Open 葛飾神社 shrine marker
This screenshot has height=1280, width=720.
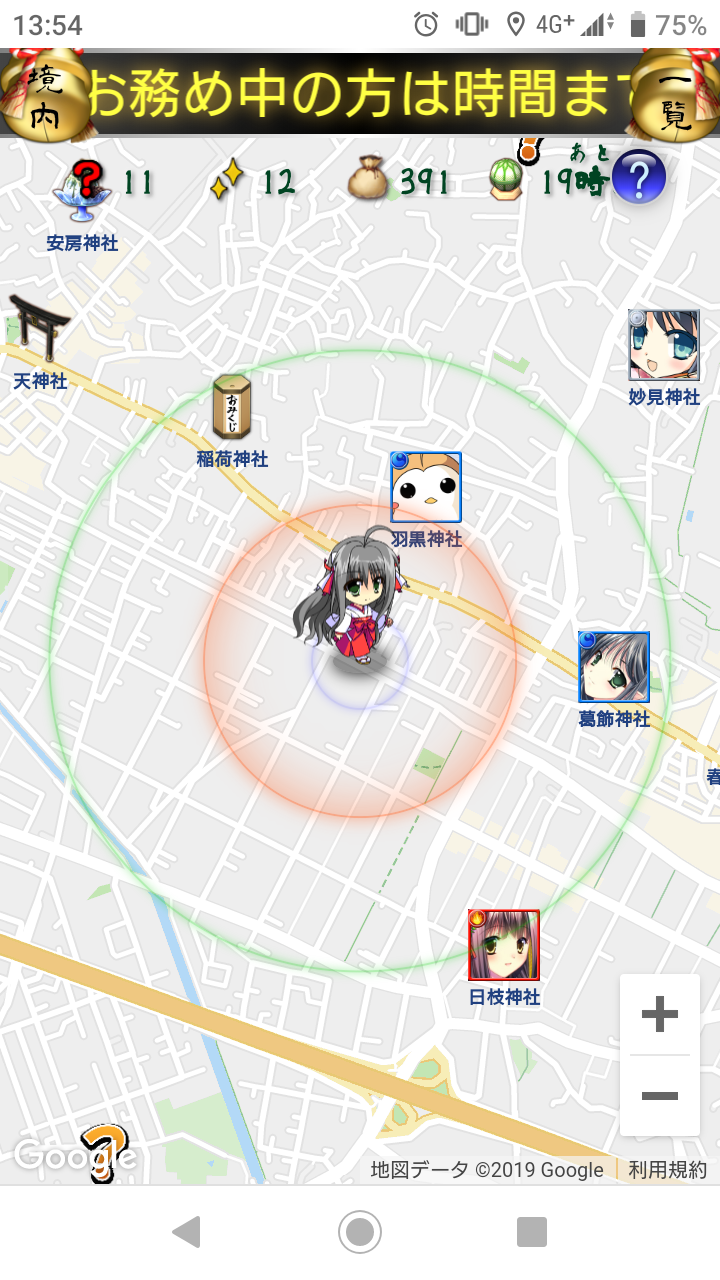[x=614, y=667]
